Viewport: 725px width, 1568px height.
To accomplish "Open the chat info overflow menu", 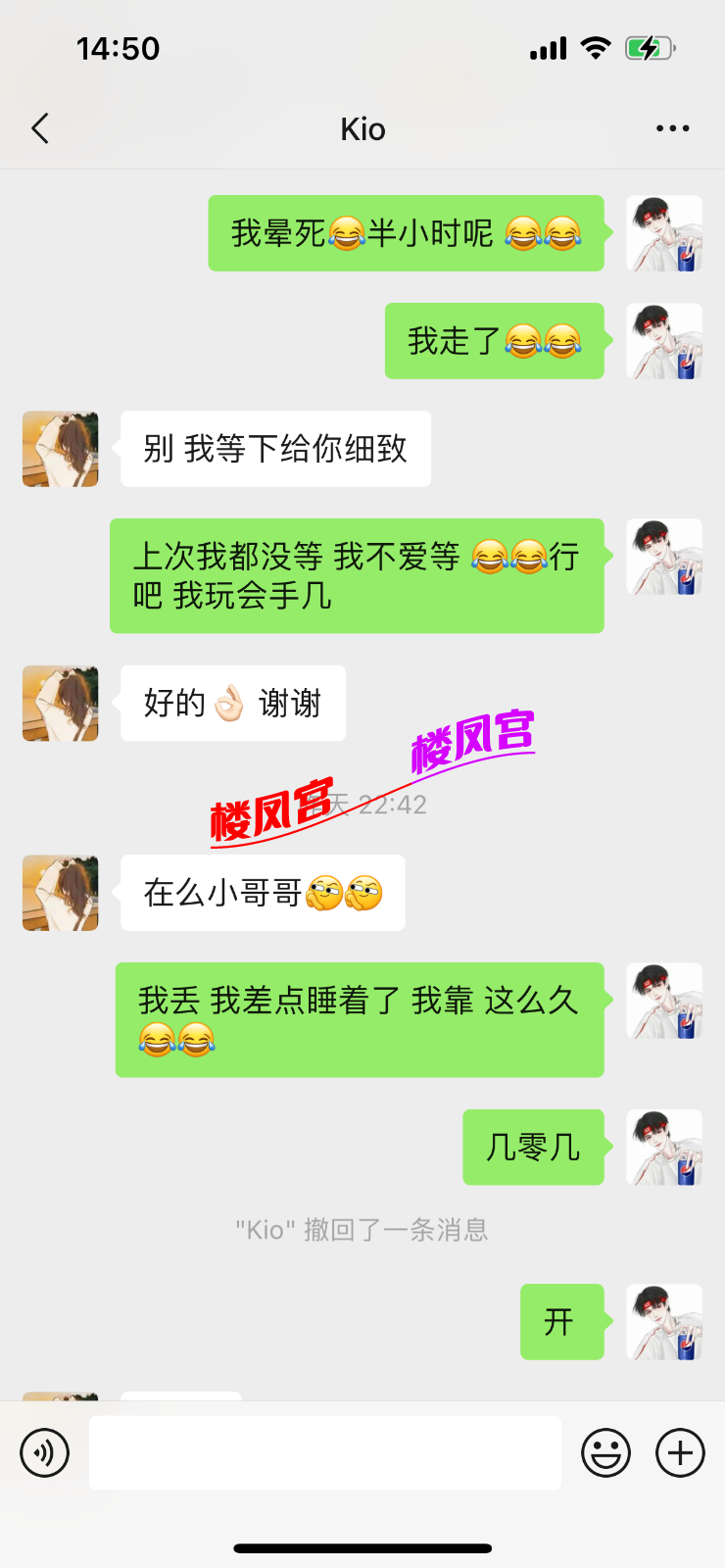I will [672, 128].
